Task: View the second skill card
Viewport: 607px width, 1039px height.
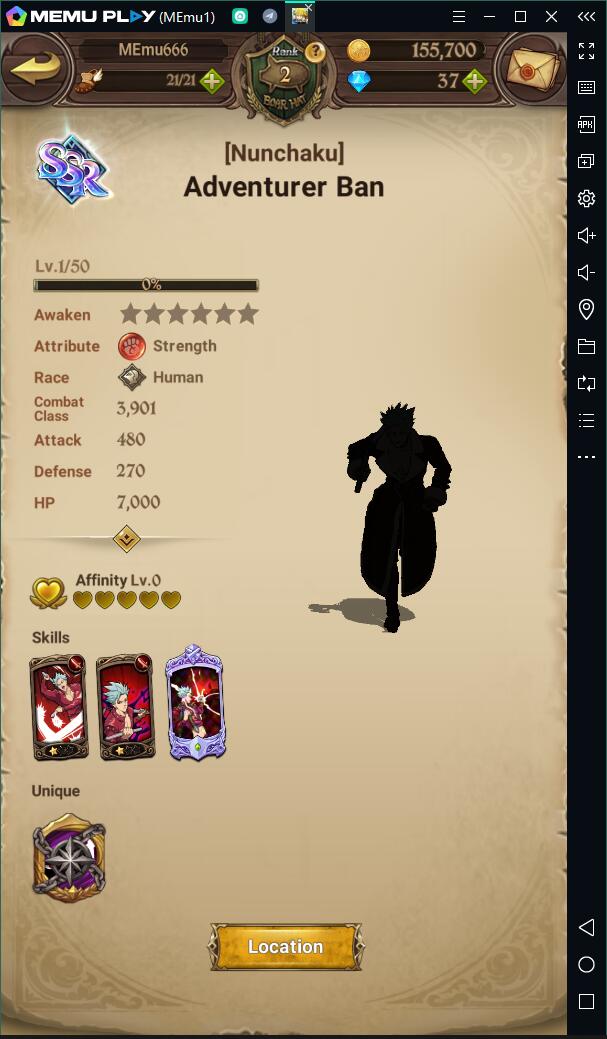Action: [125, 707]
